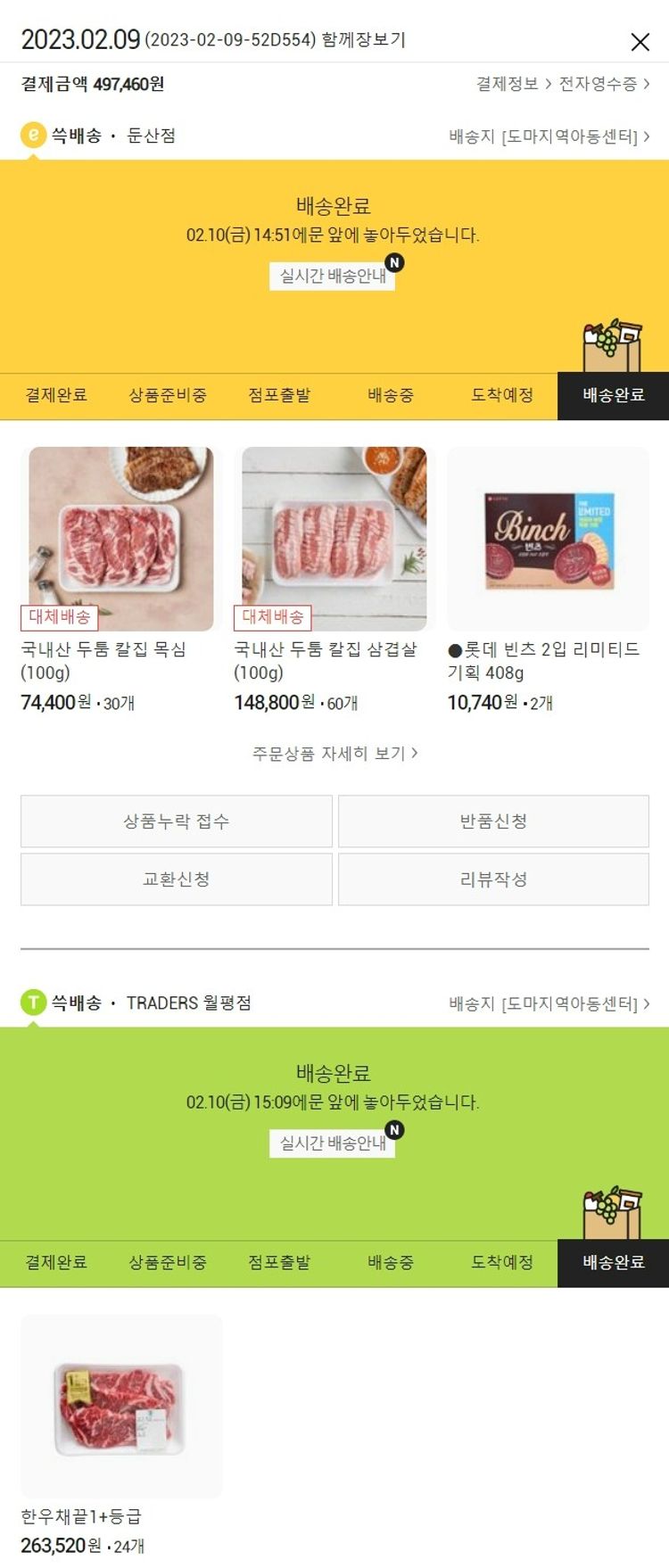Close the order detail page

[x=640, y=42]
